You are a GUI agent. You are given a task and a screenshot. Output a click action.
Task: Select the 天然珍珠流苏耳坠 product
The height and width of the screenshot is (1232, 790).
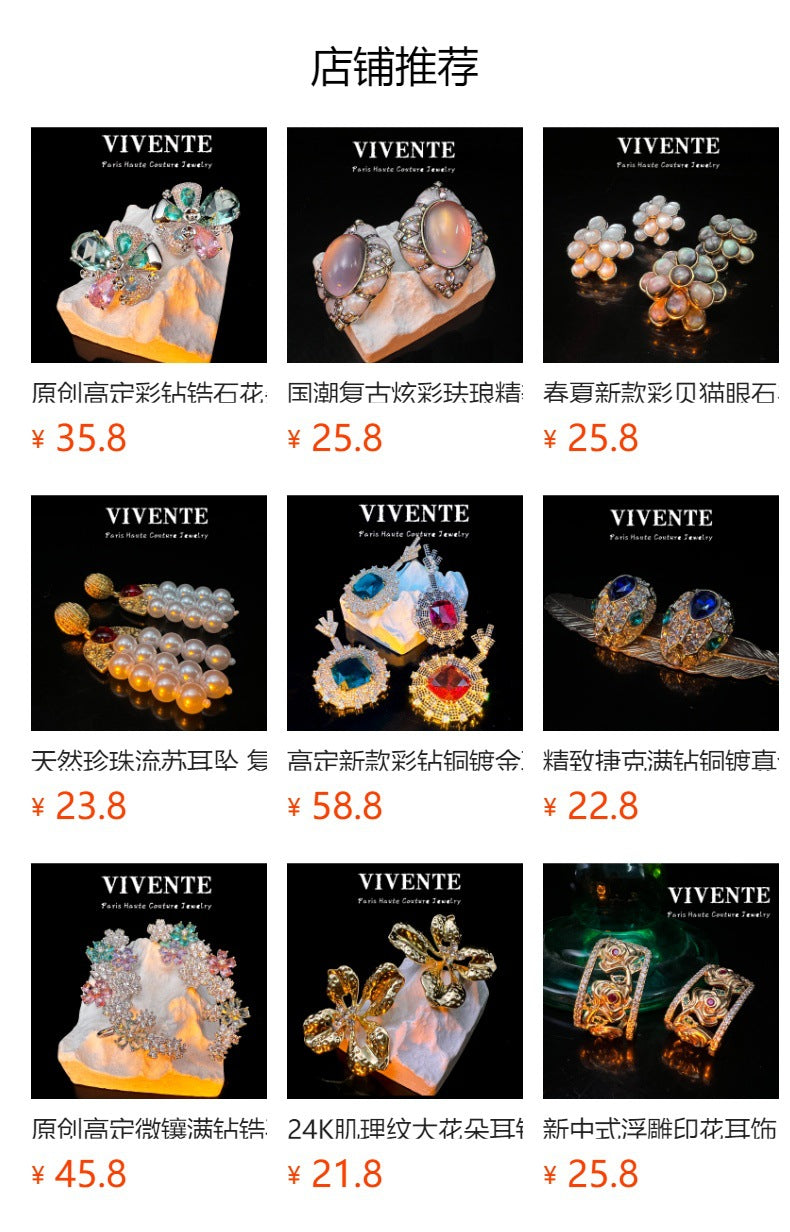[x=148, y=613]
